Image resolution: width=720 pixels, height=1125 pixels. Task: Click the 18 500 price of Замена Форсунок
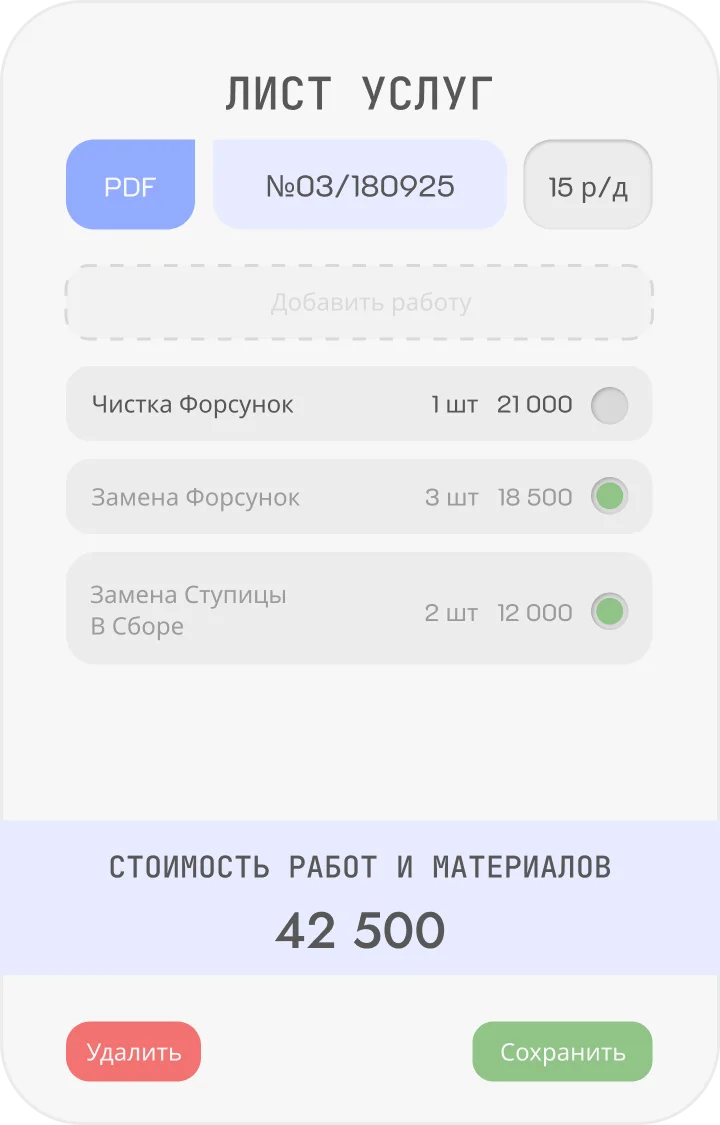tap(535, 496)
